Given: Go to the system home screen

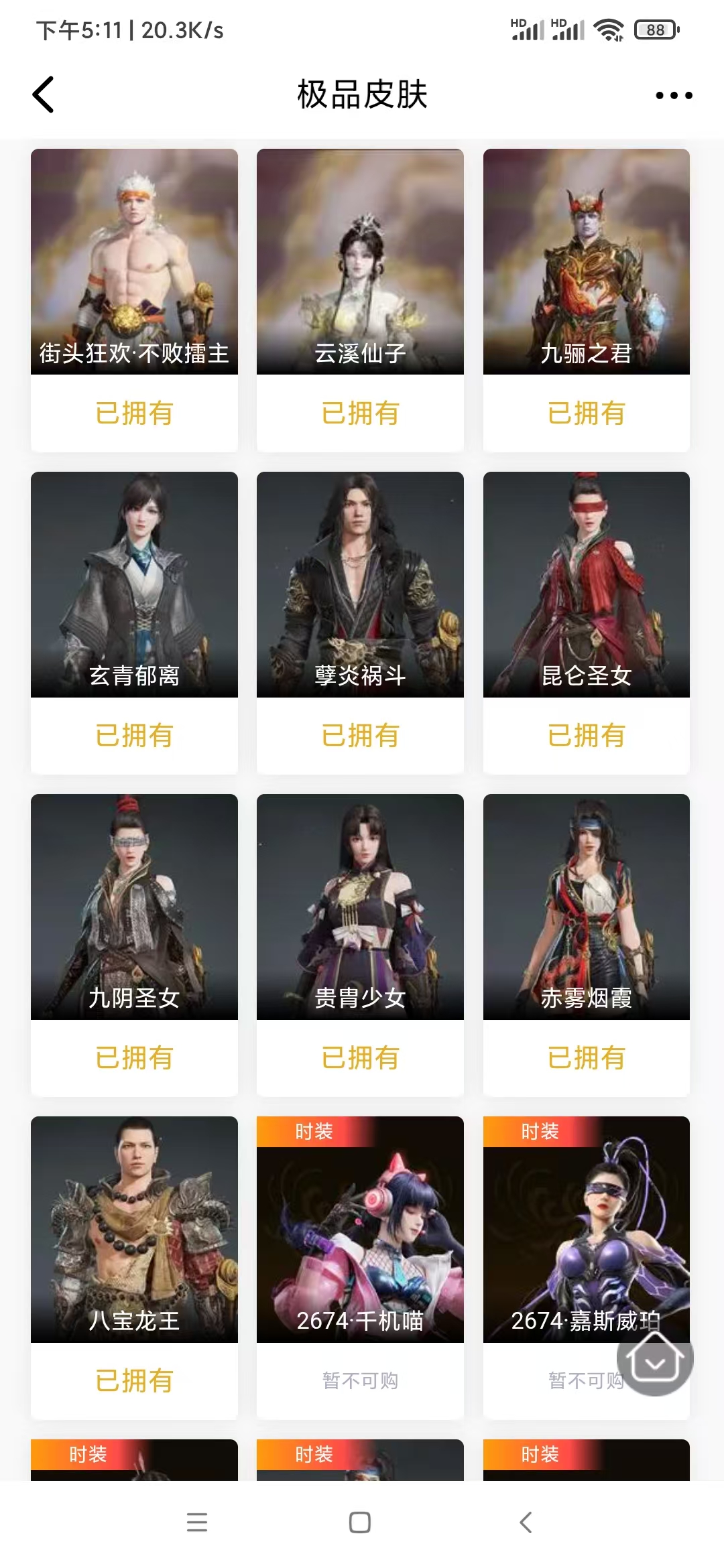Looking at the screenshot, I should [360, 1522].
